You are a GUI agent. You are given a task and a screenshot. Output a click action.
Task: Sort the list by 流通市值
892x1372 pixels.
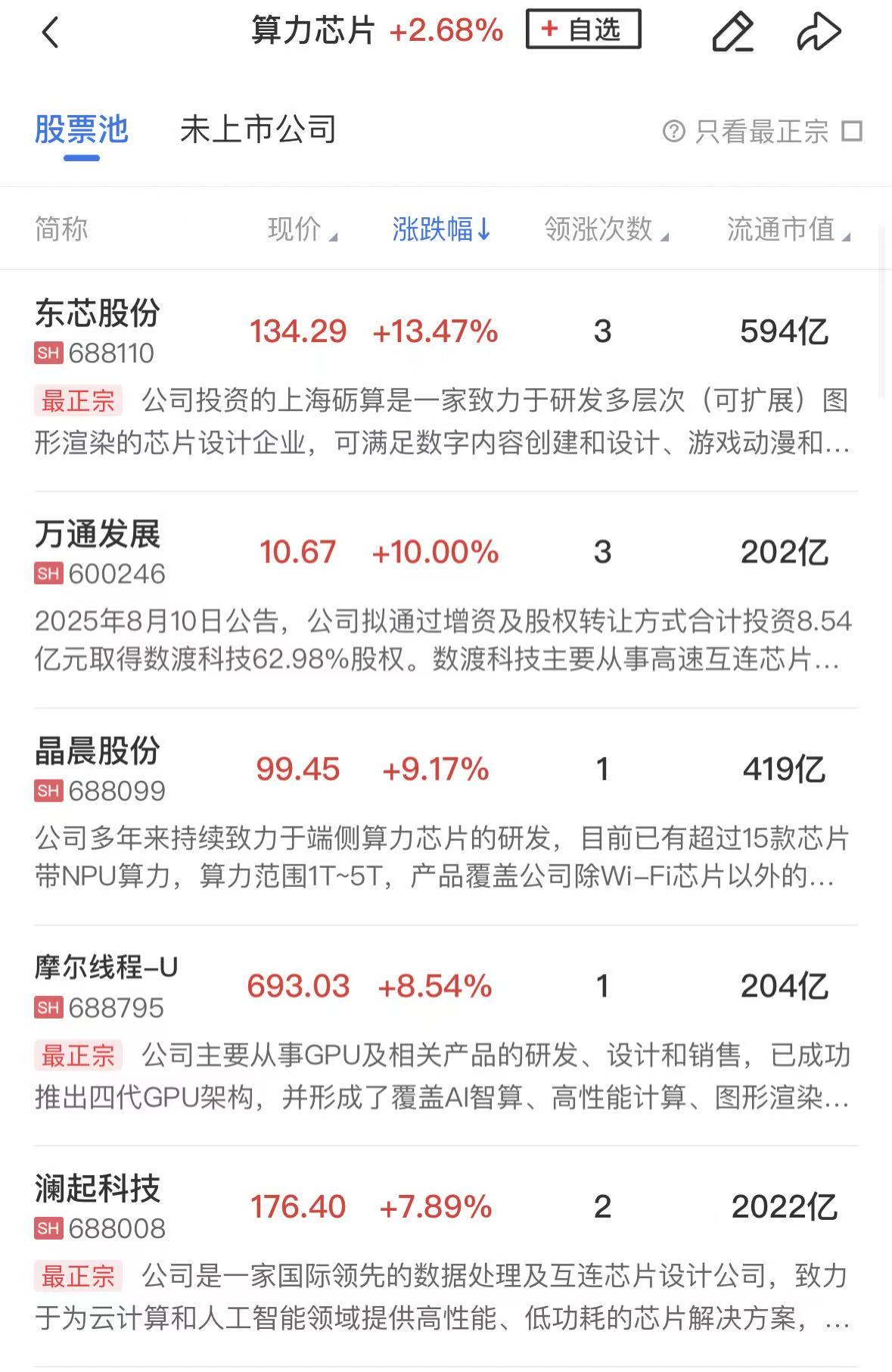[787, 229]
